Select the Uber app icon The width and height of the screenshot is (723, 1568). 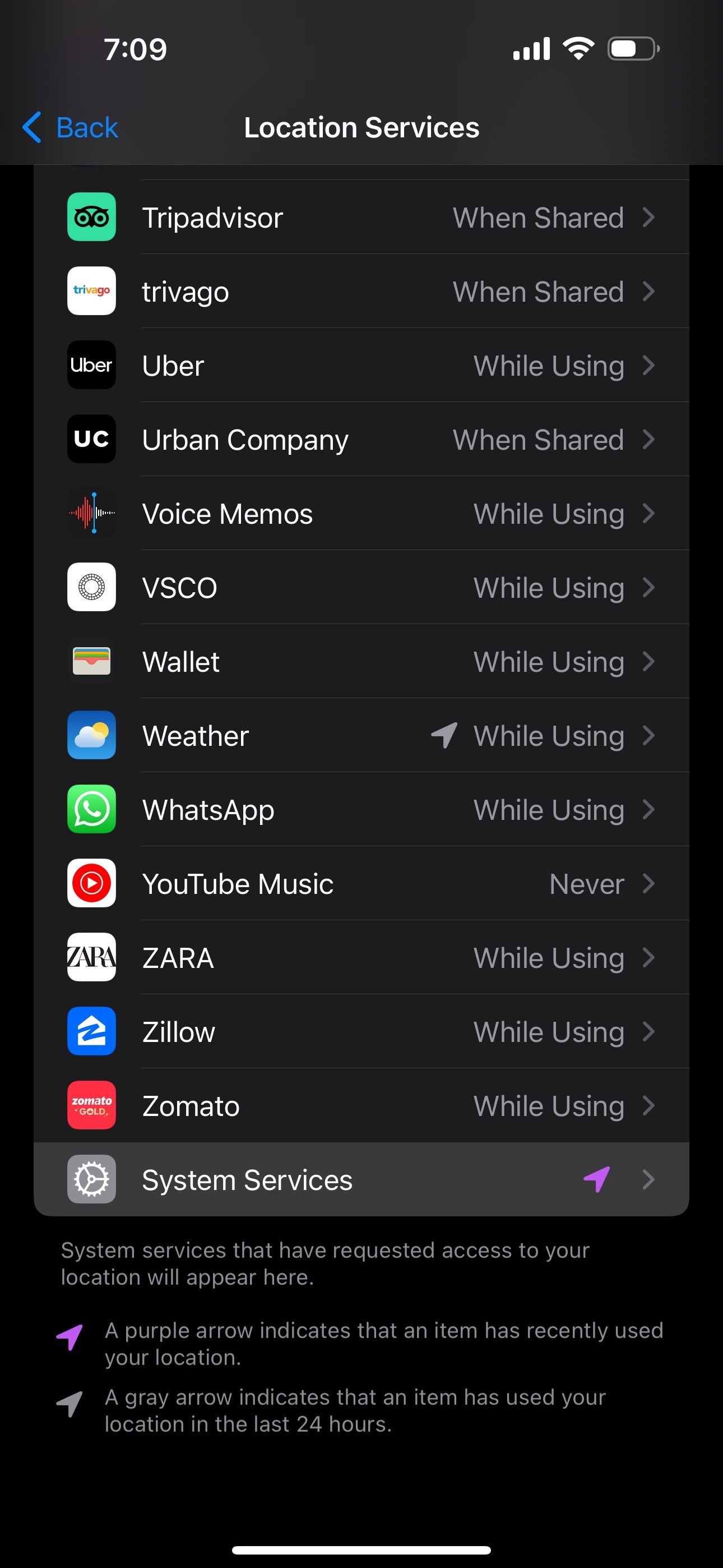[91, 365]
